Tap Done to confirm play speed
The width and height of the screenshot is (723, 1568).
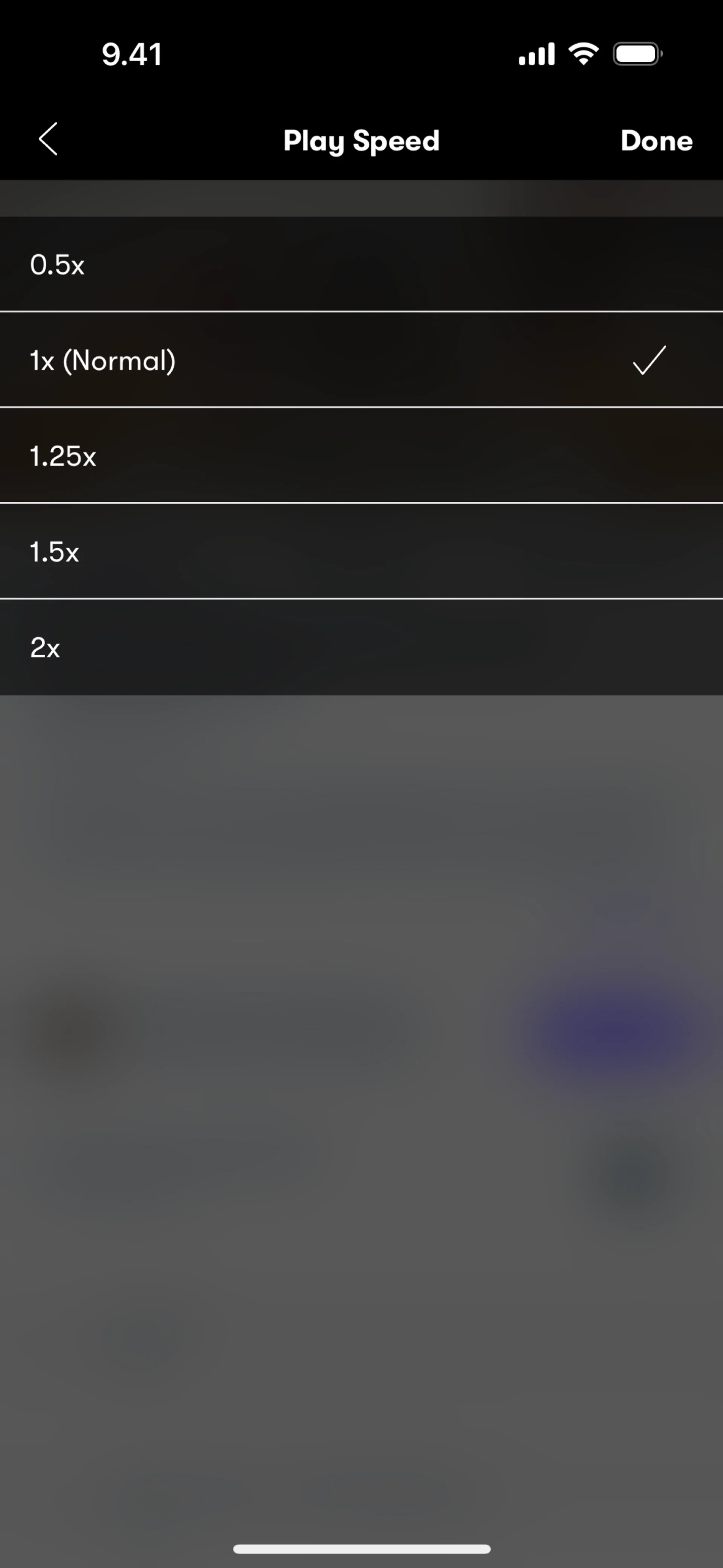[x=656, y=141]
